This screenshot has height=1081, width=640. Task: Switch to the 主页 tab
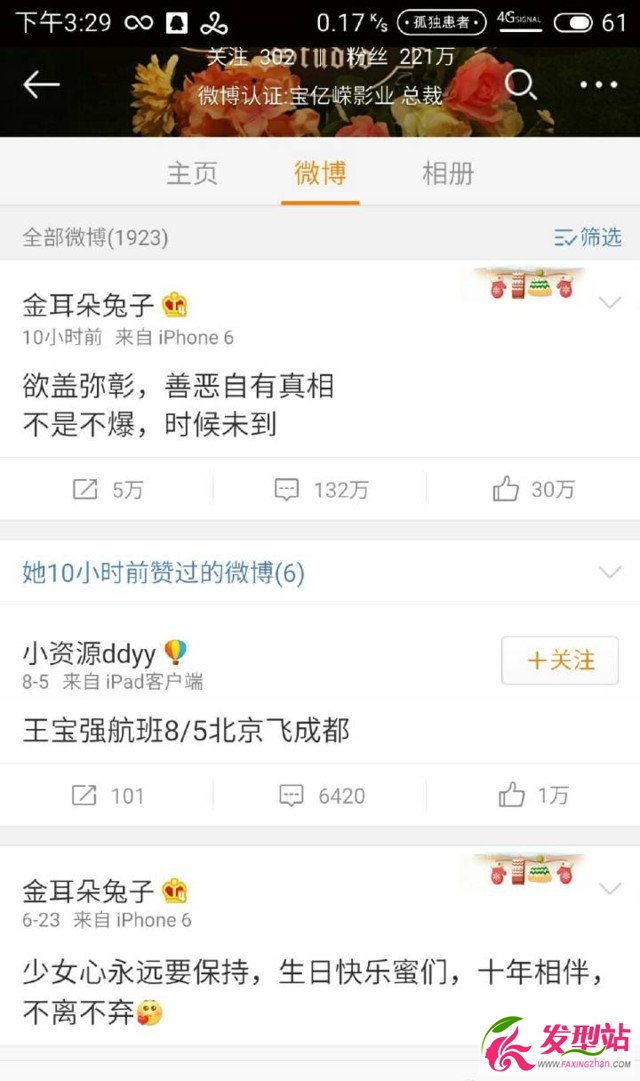pyautogui.click(x=192, y=173)
